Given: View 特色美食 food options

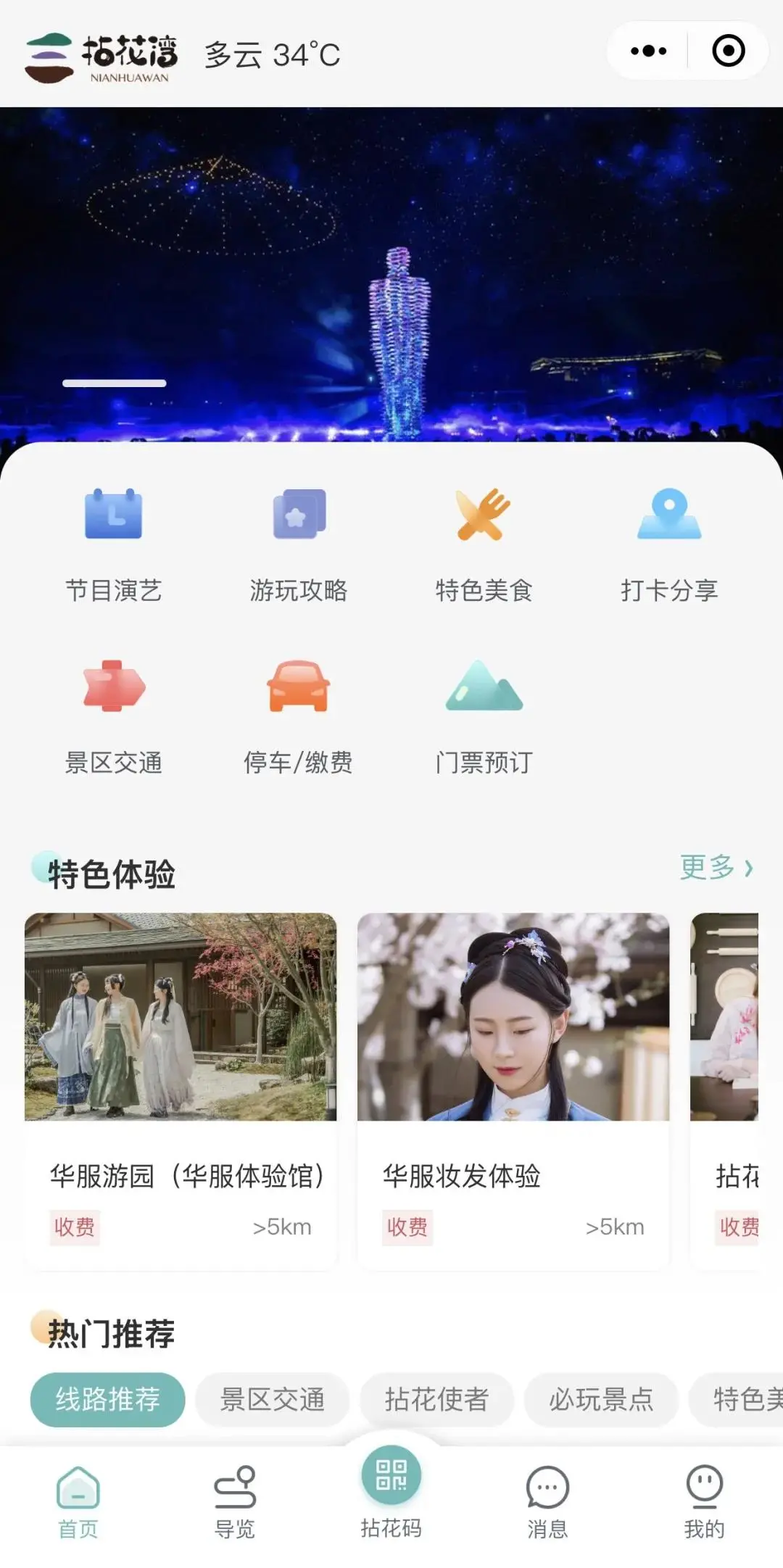Looking at the screenshot, I should 484,544.
